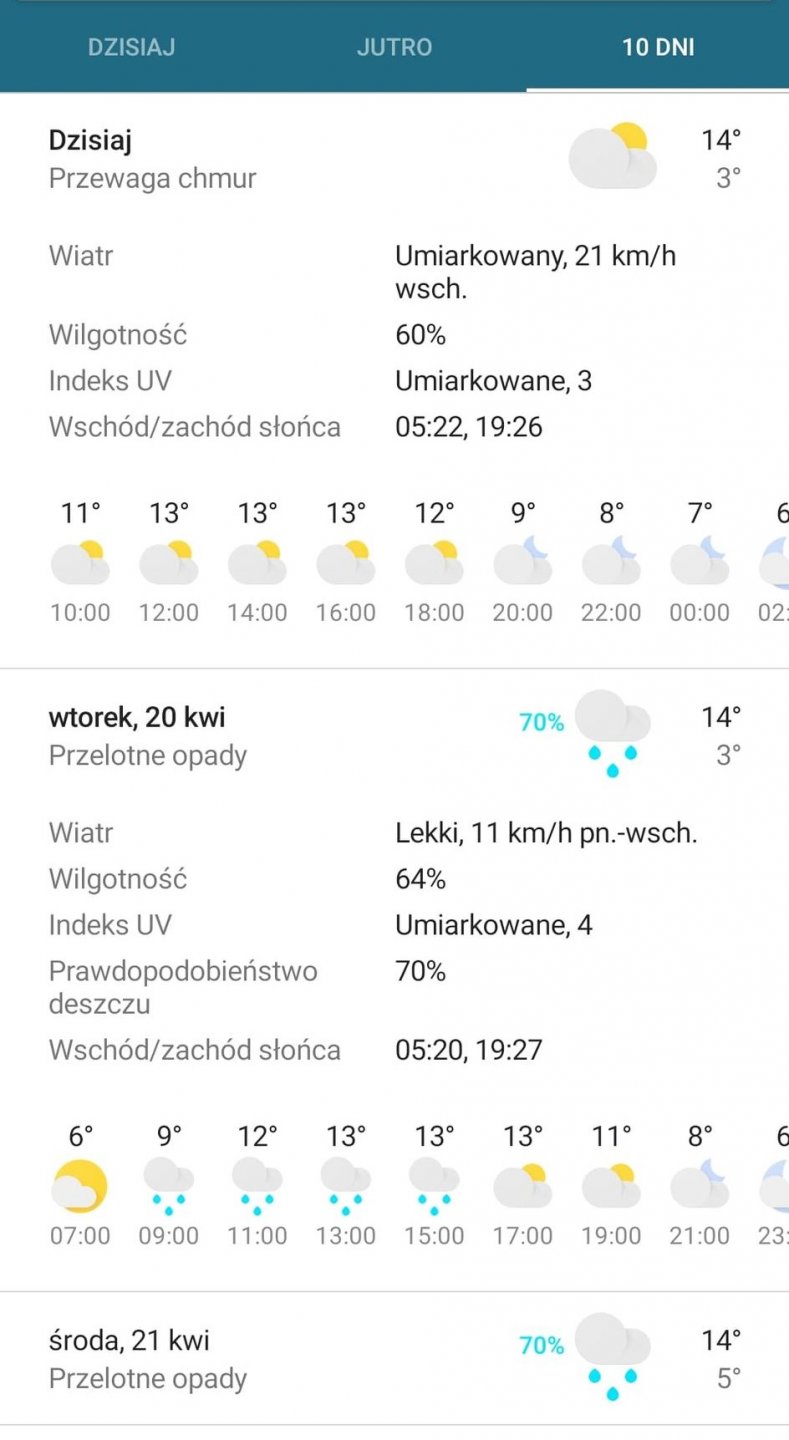The width and height of the screenshot is (789, 1440).
Task: Switch to the JUTRO tab
Action: (x=394, y=47)
